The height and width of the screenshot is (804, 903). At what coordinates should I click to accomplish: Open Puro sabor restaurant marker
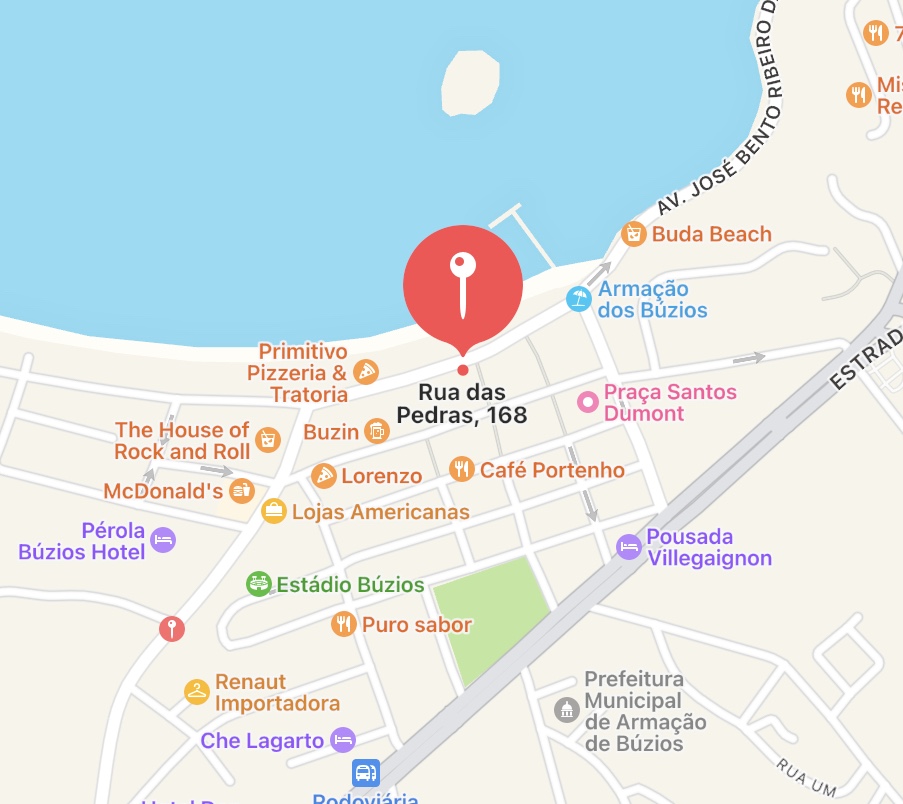(x=343, y=625)
